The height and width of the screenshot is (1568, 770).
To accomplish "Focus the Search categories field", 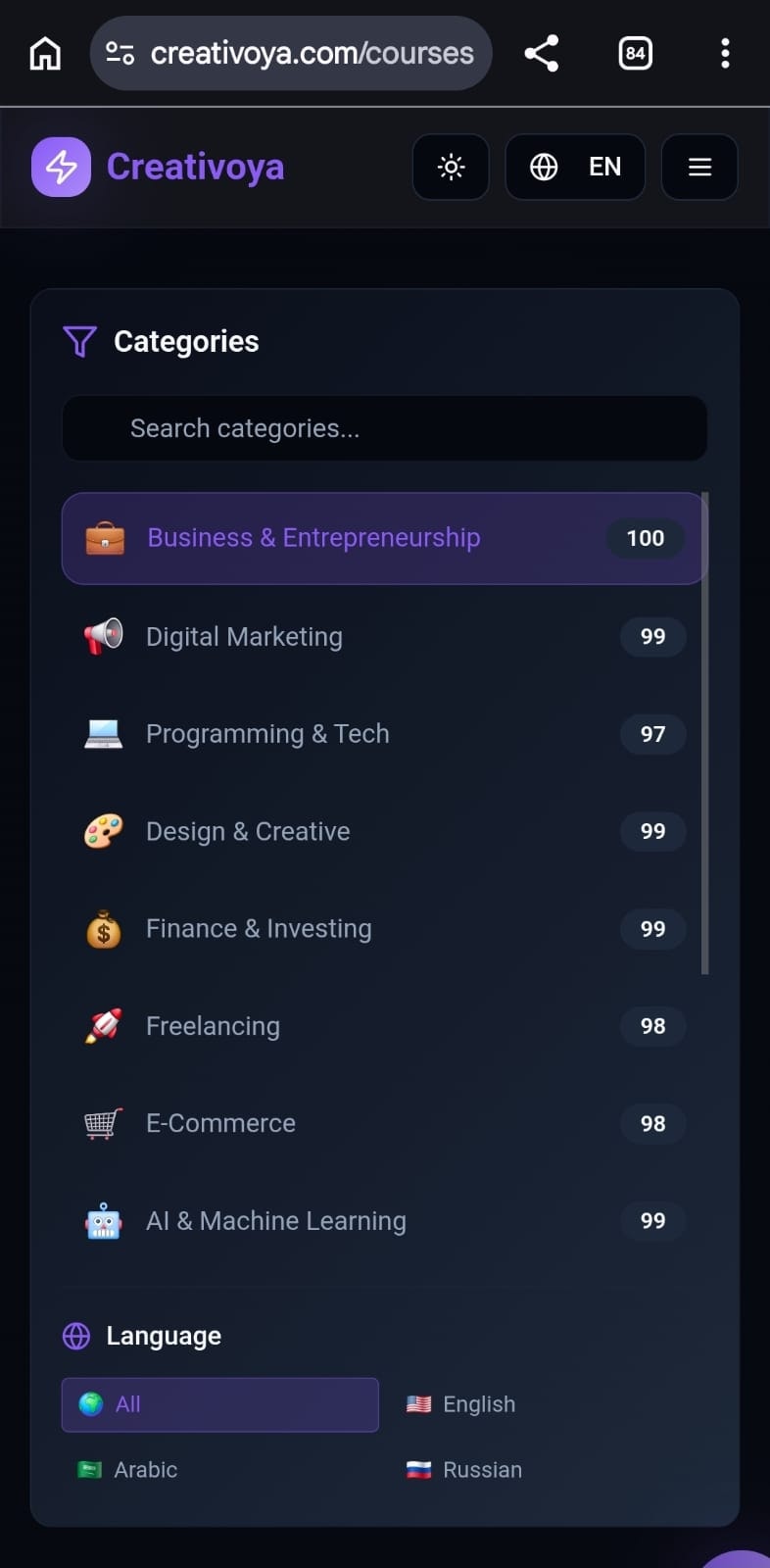I will (384, 428).
